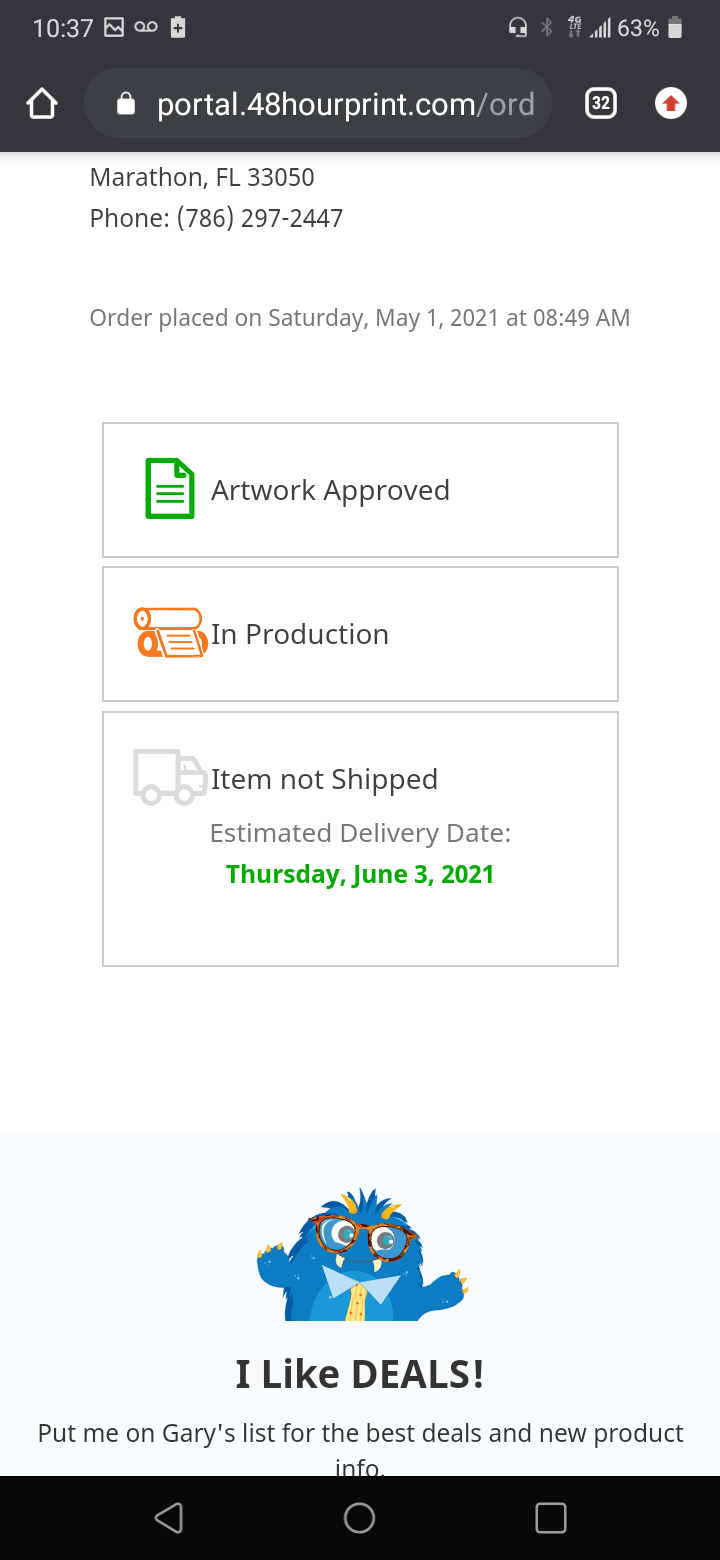Tap the portal.48hourprint.com address bar
Image resolution: width=720 pixels, height=1560 pixels.
[318, 103]
